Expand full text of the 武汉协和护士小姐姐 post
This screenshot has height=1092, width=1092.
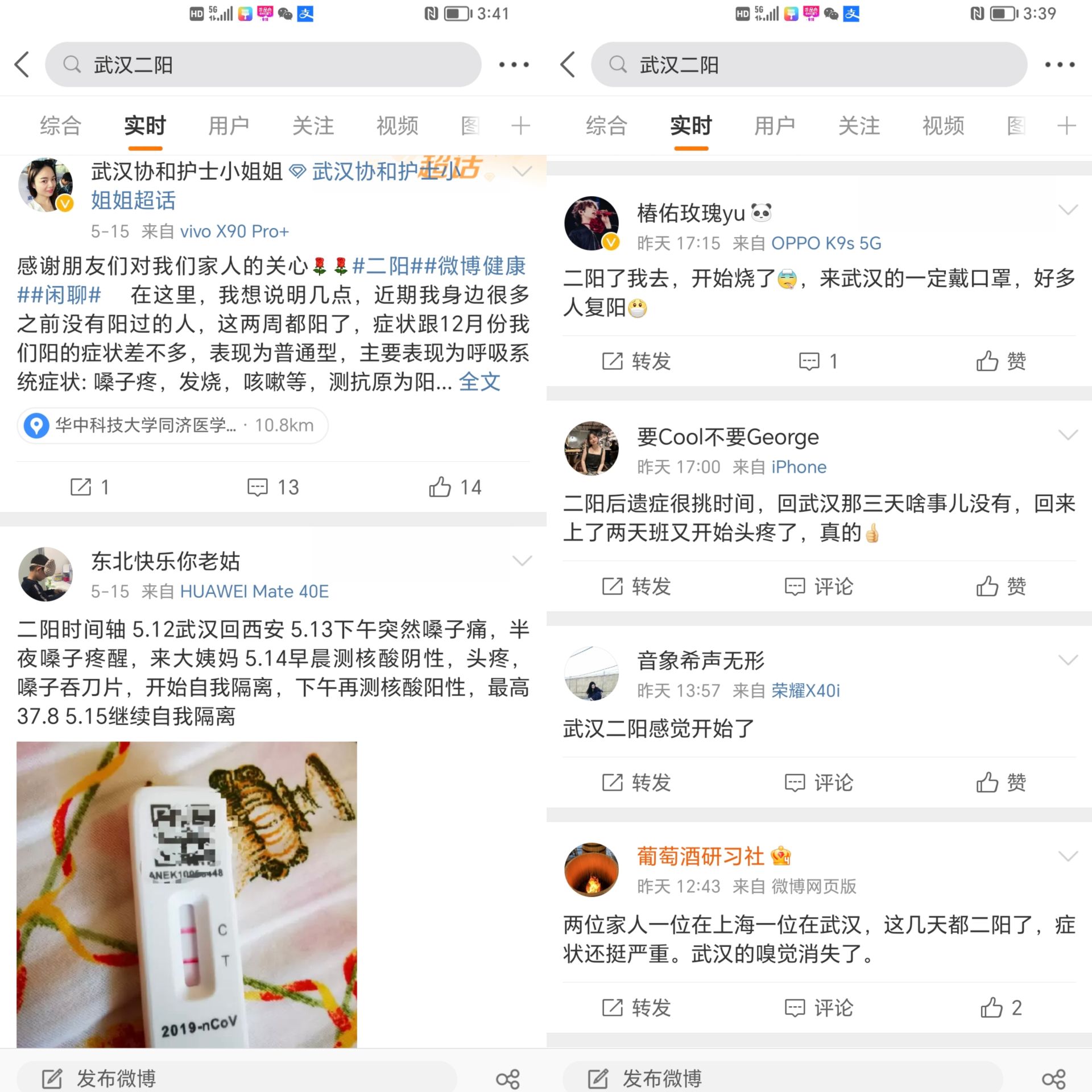479,382
